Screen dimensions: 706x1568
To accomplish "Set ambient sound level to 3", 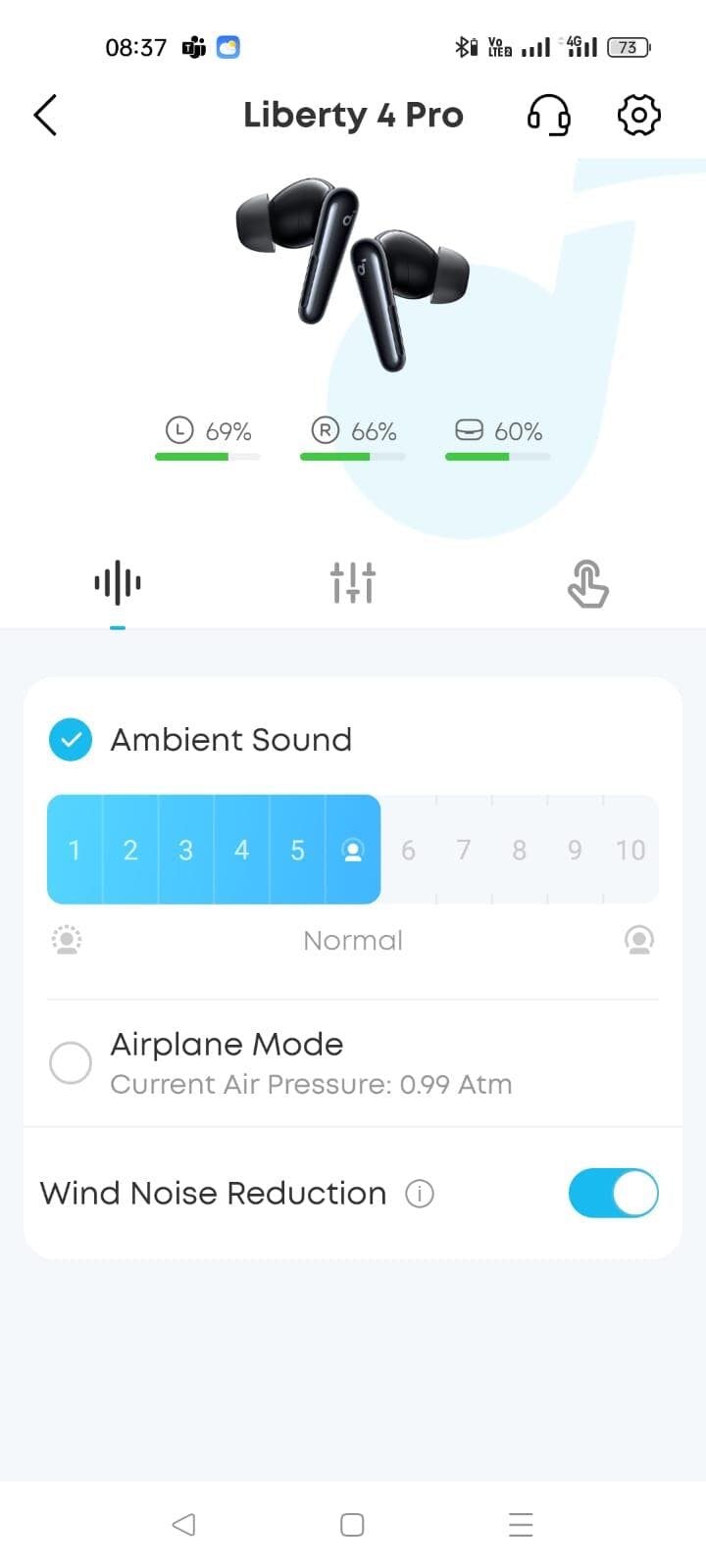I will (x=185, y=850).
